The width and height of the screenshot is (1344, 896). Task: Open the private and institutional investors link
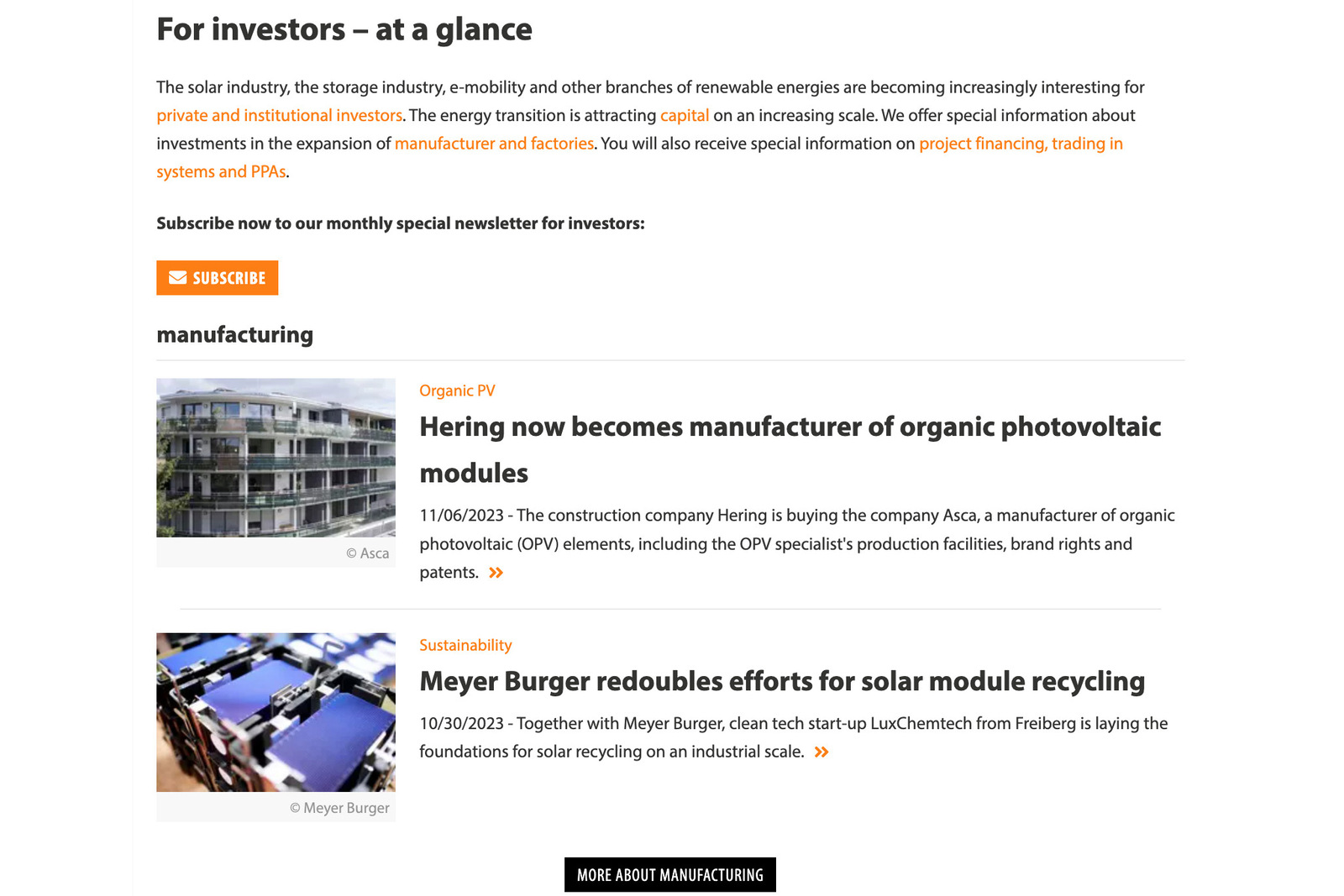[x=279, y=116]
